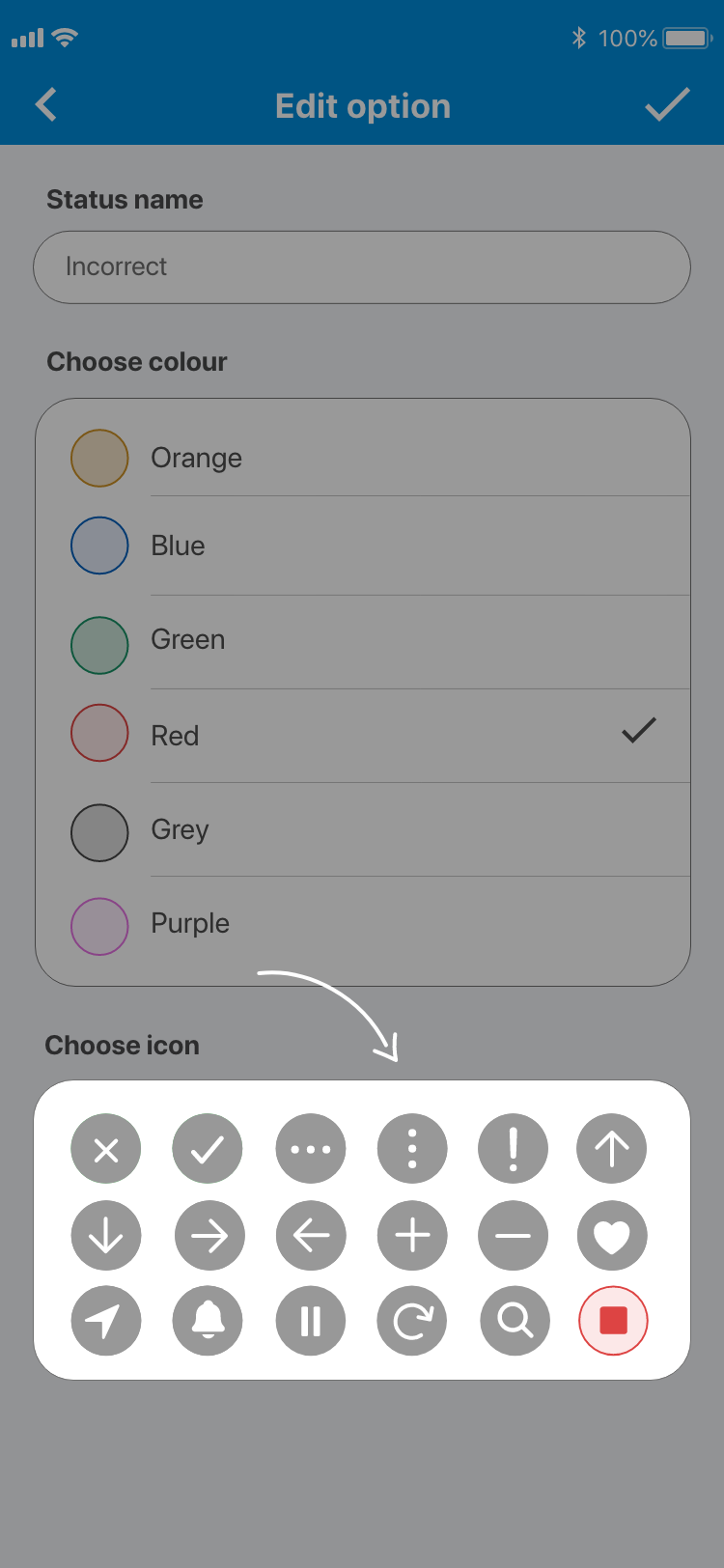Pick the cross (X) icon
Screen dimensions: 724x1568
point(106,1149)
